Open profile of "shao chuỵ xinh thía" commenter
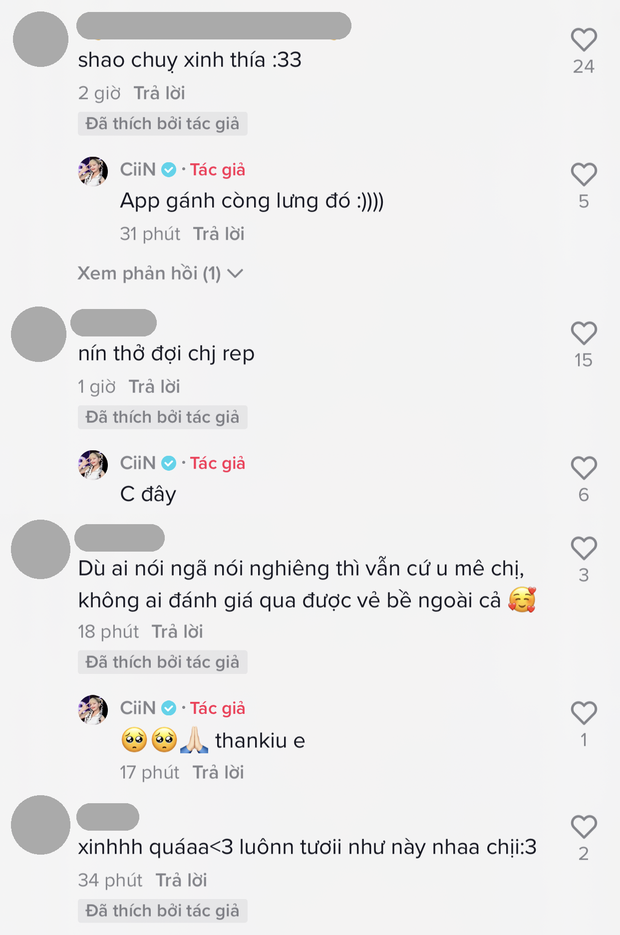Screen dimensions: 620x935 tap(39, 40)
